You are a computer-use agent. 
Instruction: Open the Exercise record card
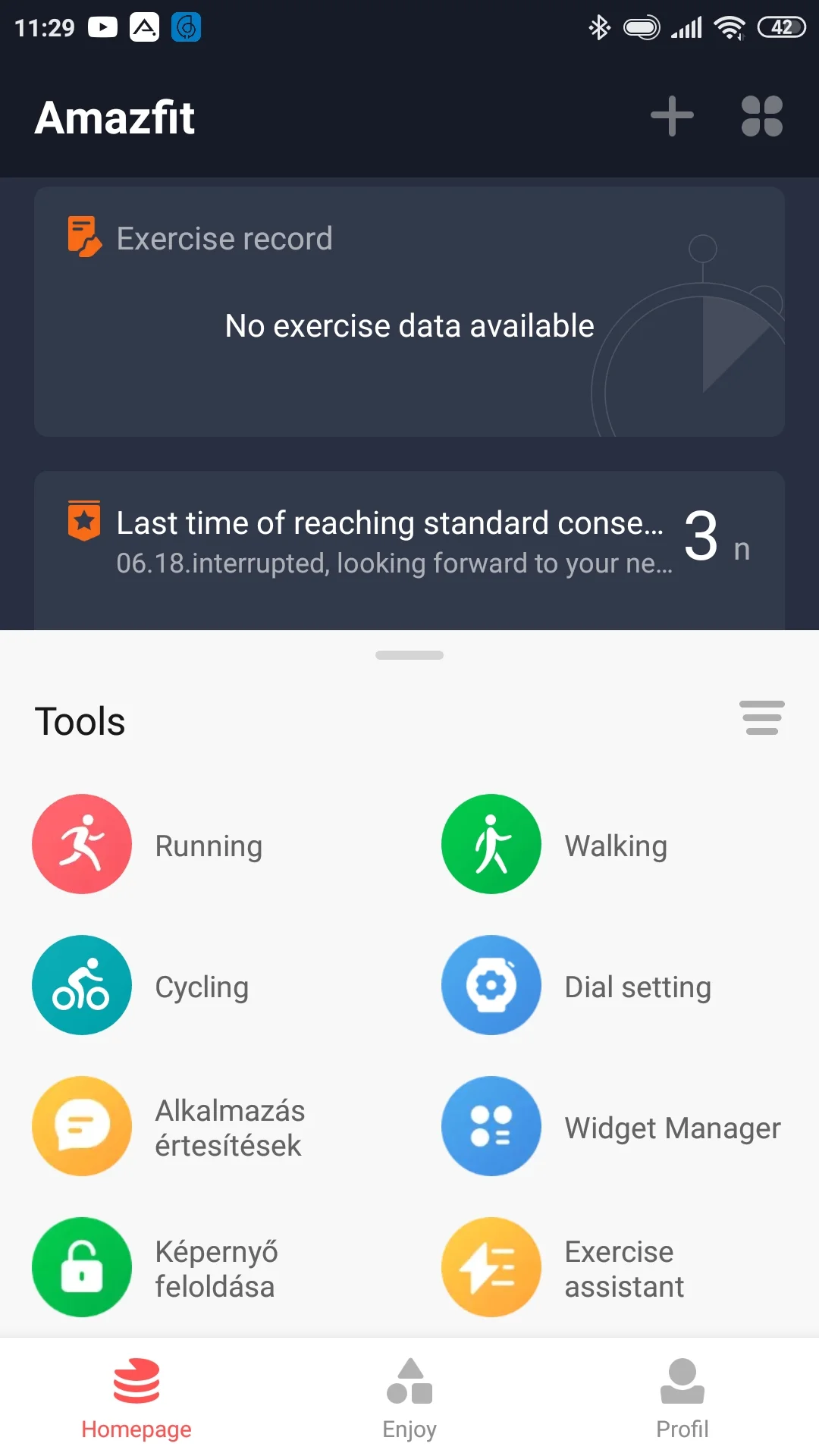(409, 311)
